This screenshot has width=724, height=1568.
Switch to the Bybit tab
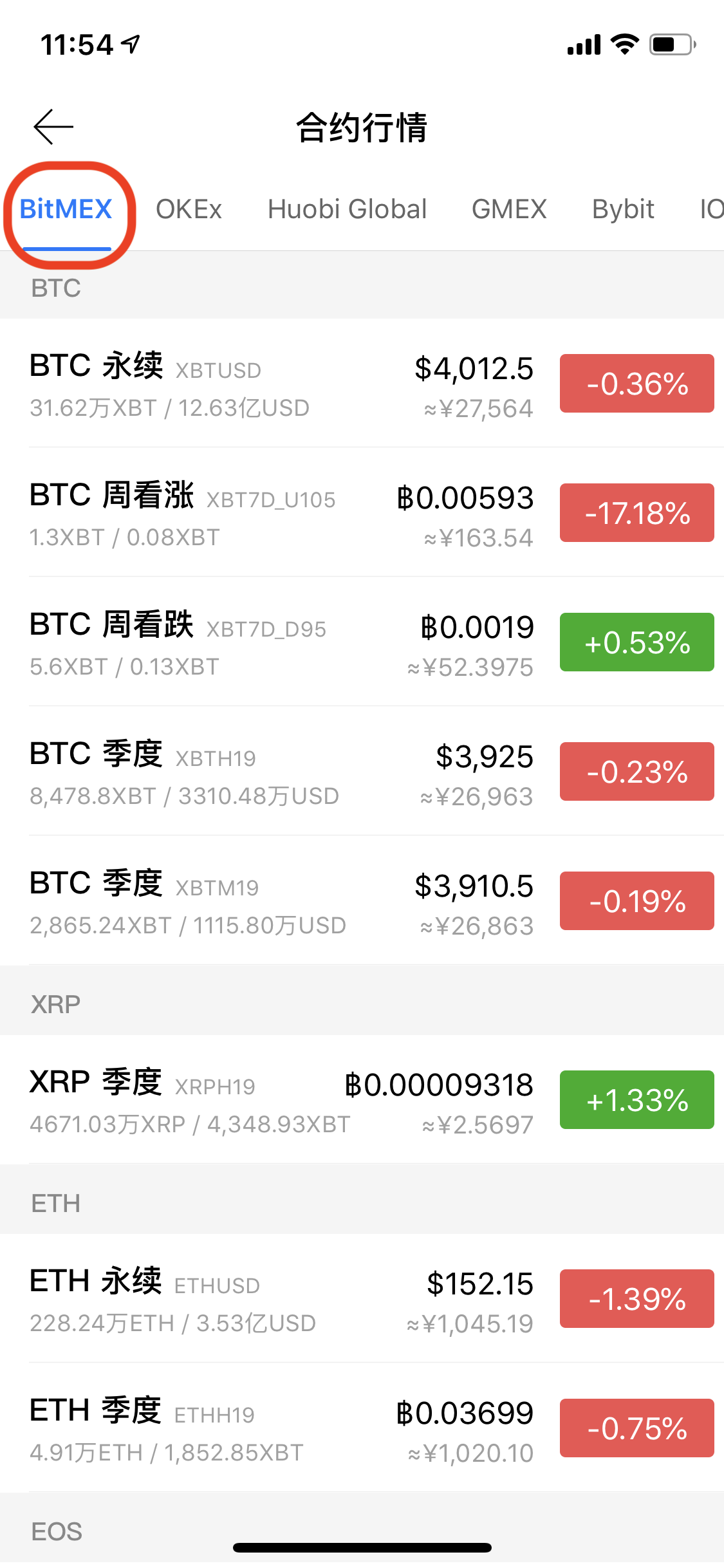pyautogui.click(x=623, y=209)
